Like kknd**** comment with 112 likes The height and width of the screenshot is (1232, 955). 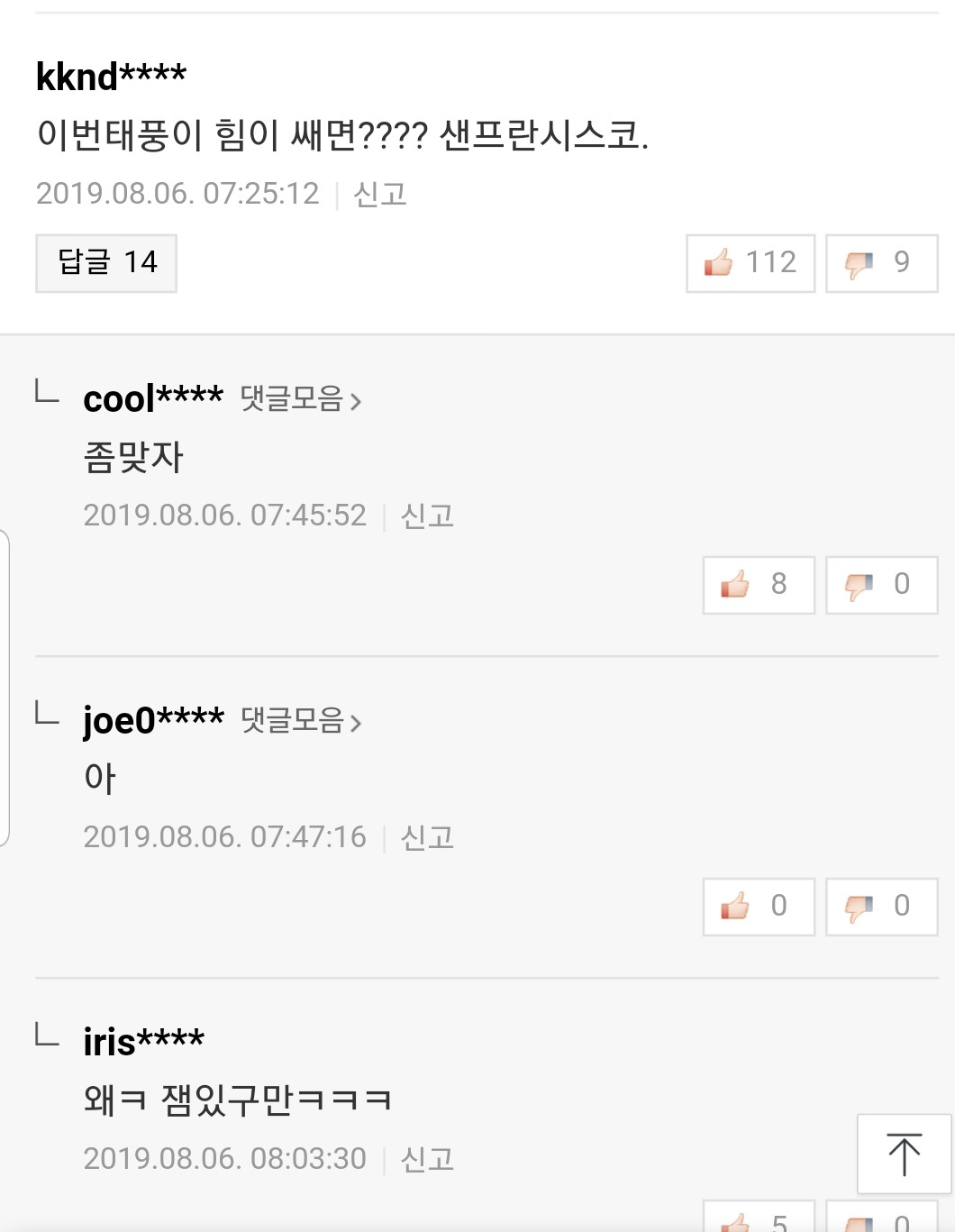coord(750,263)
